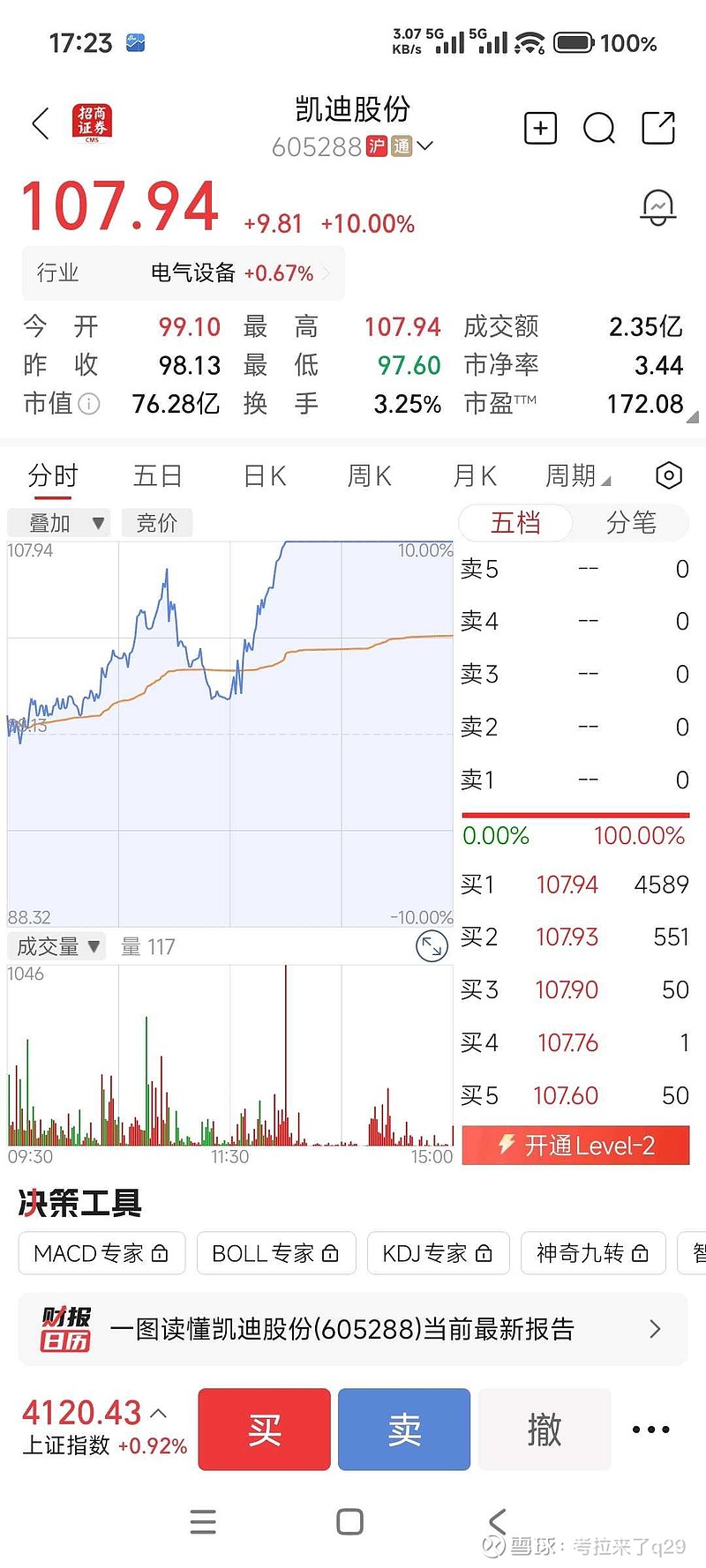Go back using the top-left arrow
Image resolution: width=706 pixels, height=1568 pixels.
(41, 124)
